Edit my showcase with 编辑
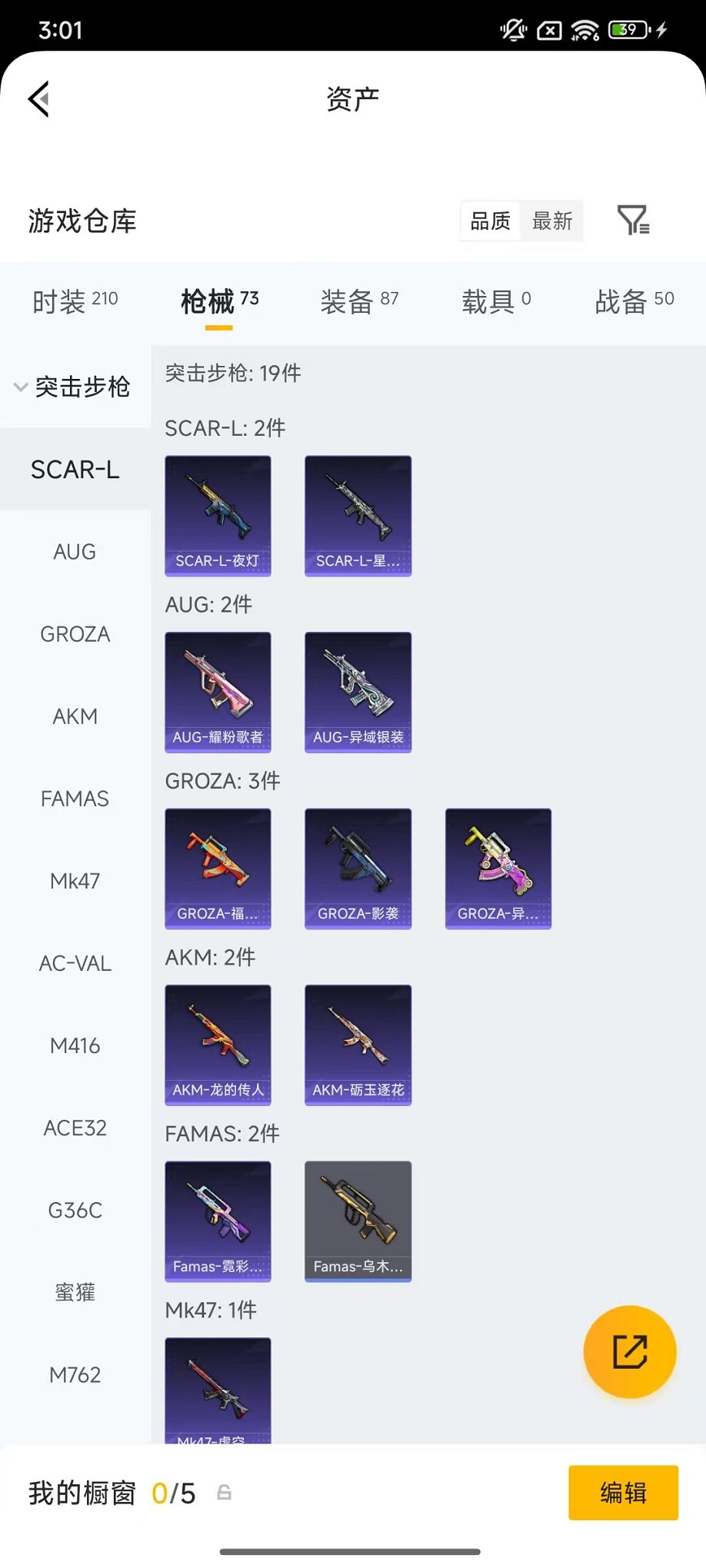706x1568 pixels. [623, 1493]
